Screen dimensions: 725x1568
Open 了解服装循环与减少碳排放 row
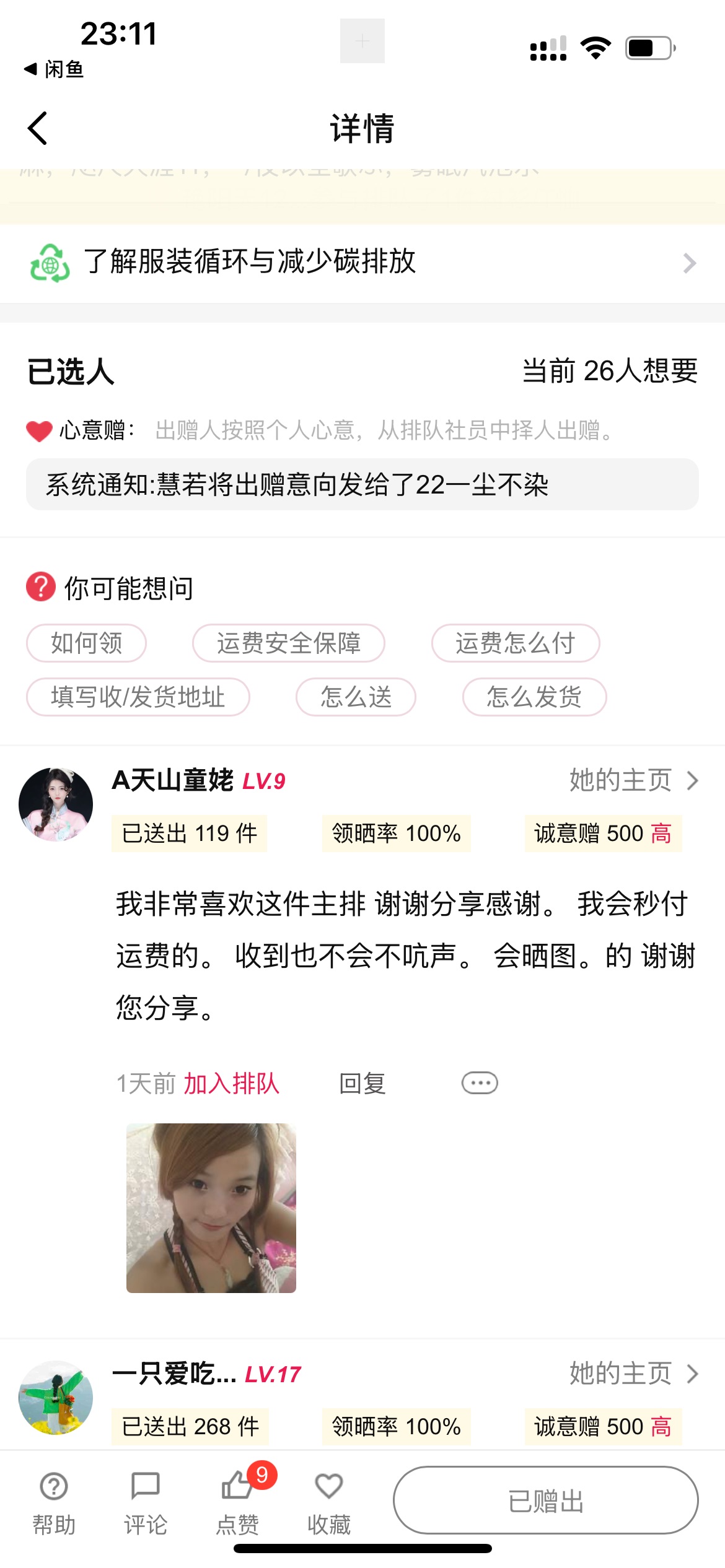click(x=362, y=263)
